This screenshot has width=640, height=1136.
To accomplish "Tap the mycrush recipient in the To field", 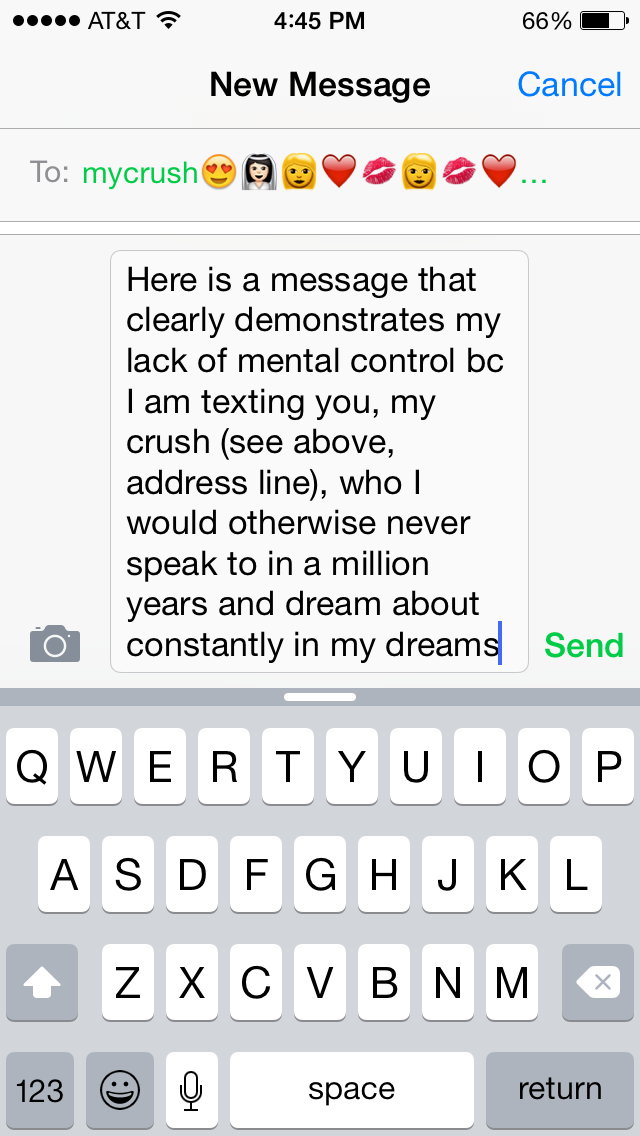I will (315, 172).
